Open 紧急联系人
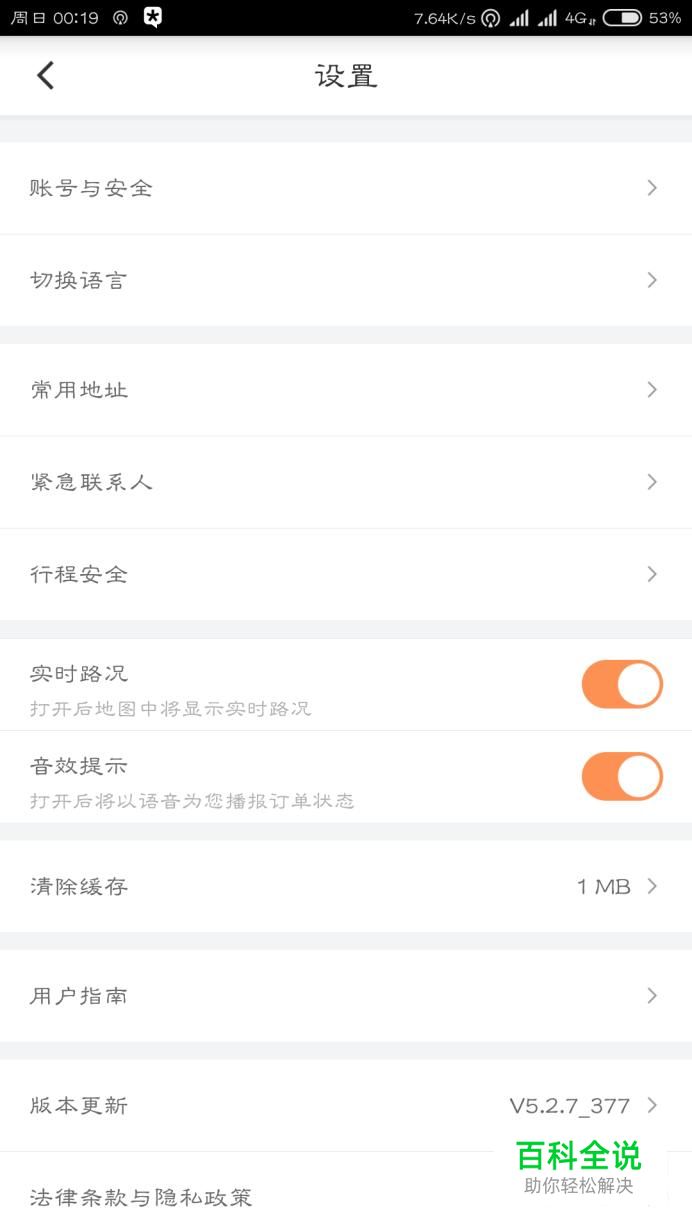The height and width of the screenshot is (1230, 692). point(346,482)
